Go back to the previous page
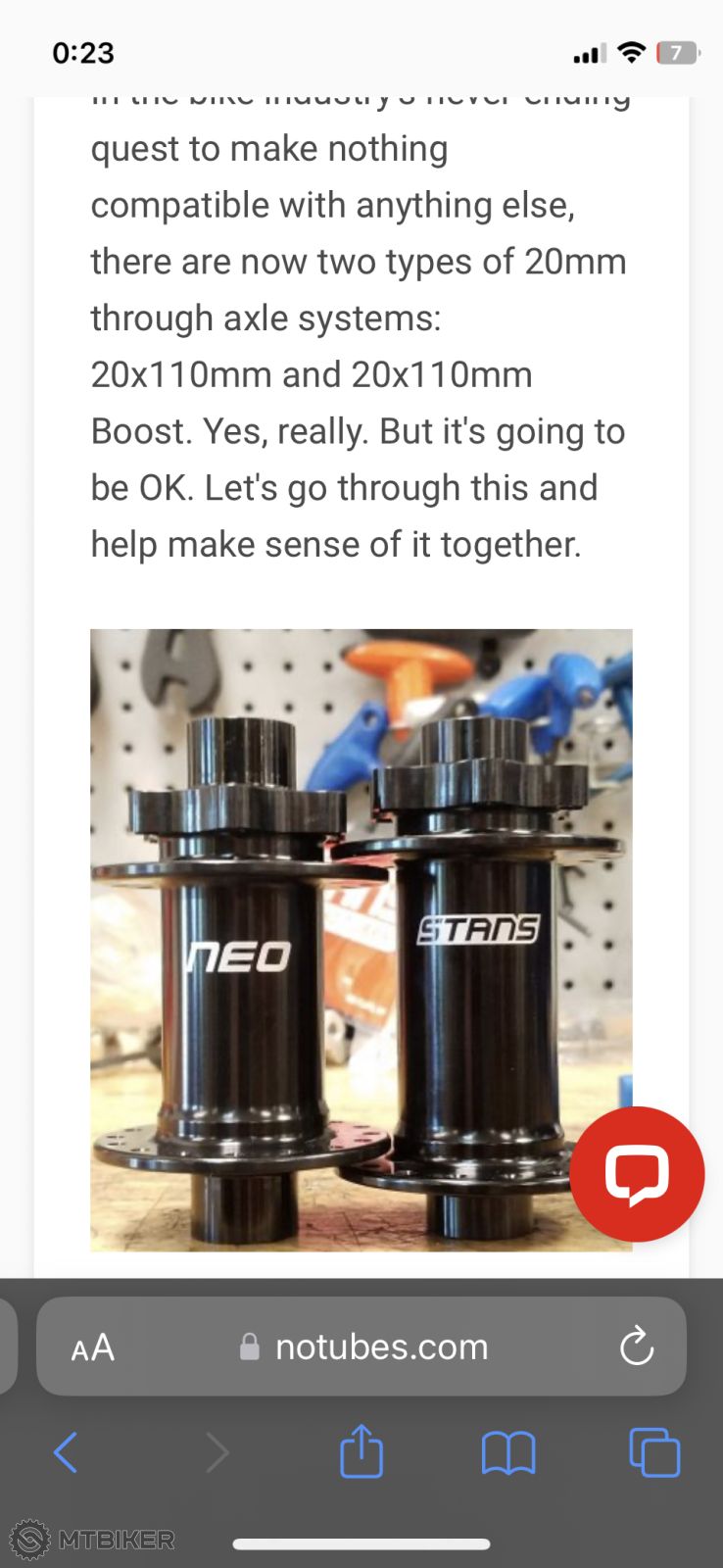This screenshot has height=1568, width=723. coord(66,1452)
